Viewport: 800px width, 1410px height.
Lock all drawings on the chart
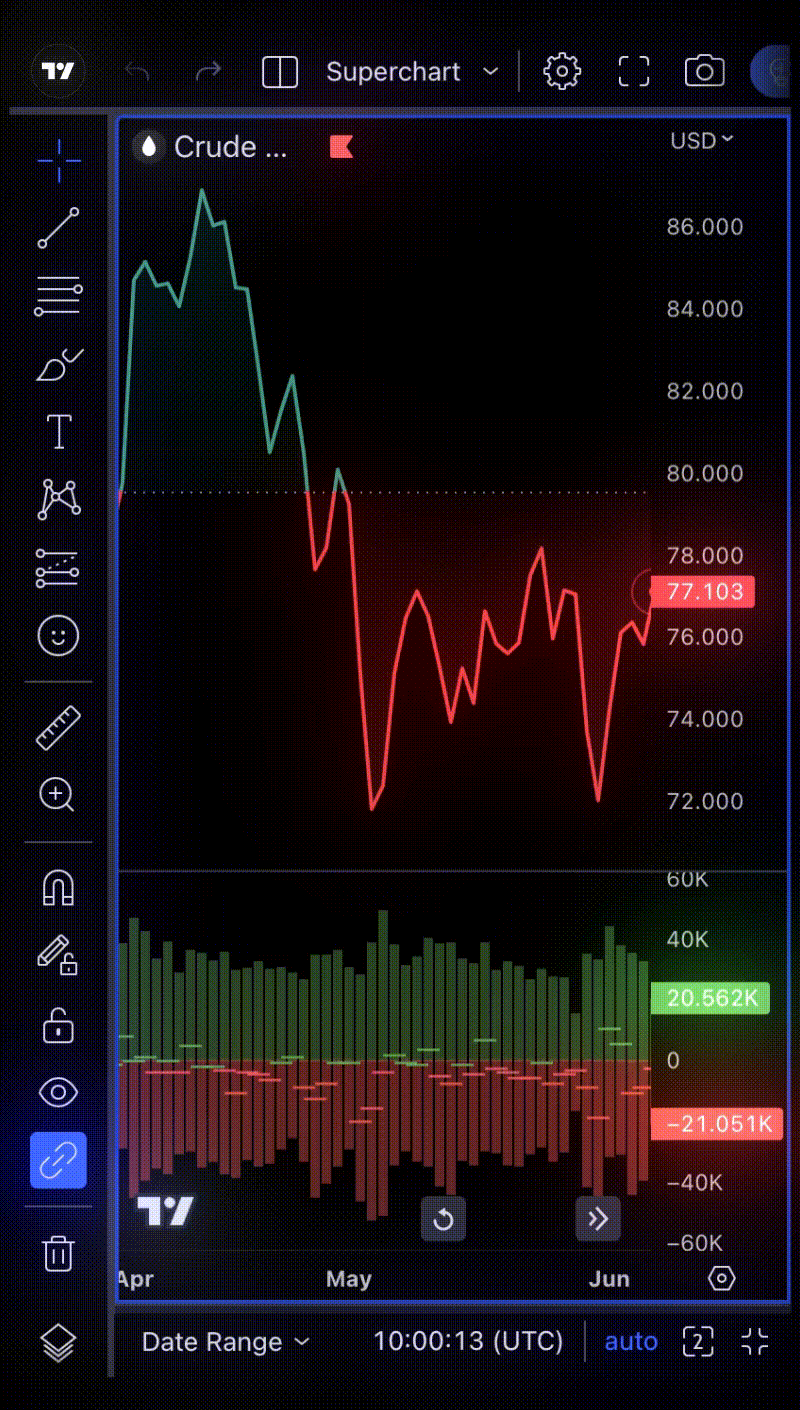click(57, 1025)
